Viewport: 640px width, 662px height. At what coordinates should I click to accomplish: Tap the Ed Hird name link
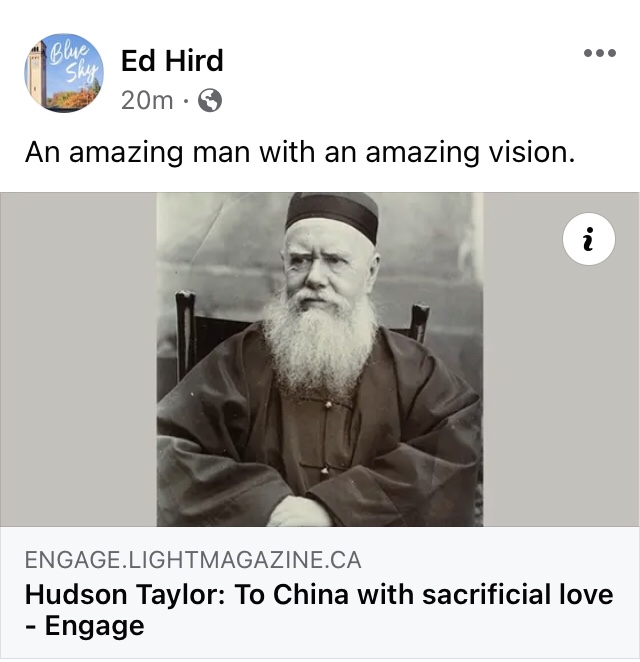(172, 61)
